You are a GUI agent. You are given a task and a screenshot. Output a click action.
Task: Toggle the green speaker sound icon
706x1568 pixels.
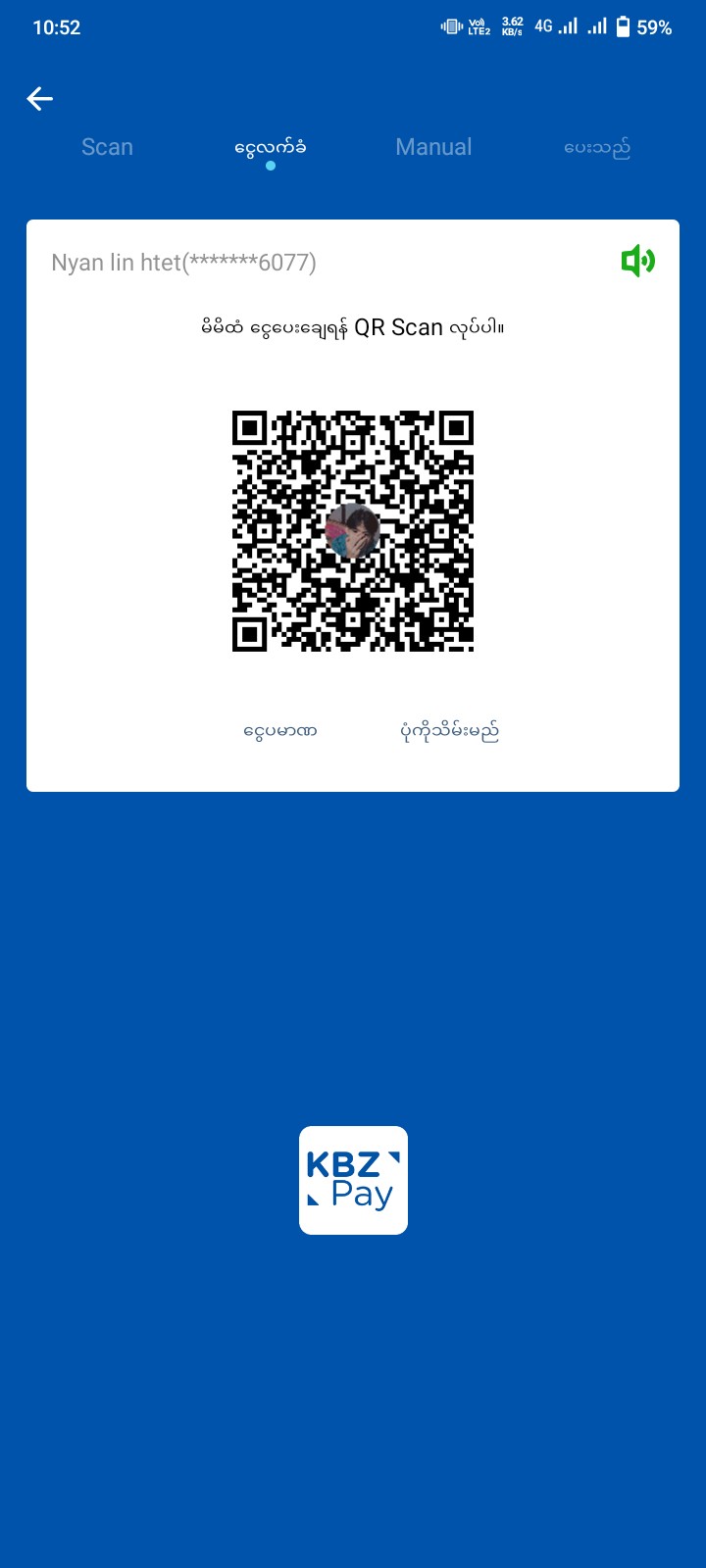(637, 261)
